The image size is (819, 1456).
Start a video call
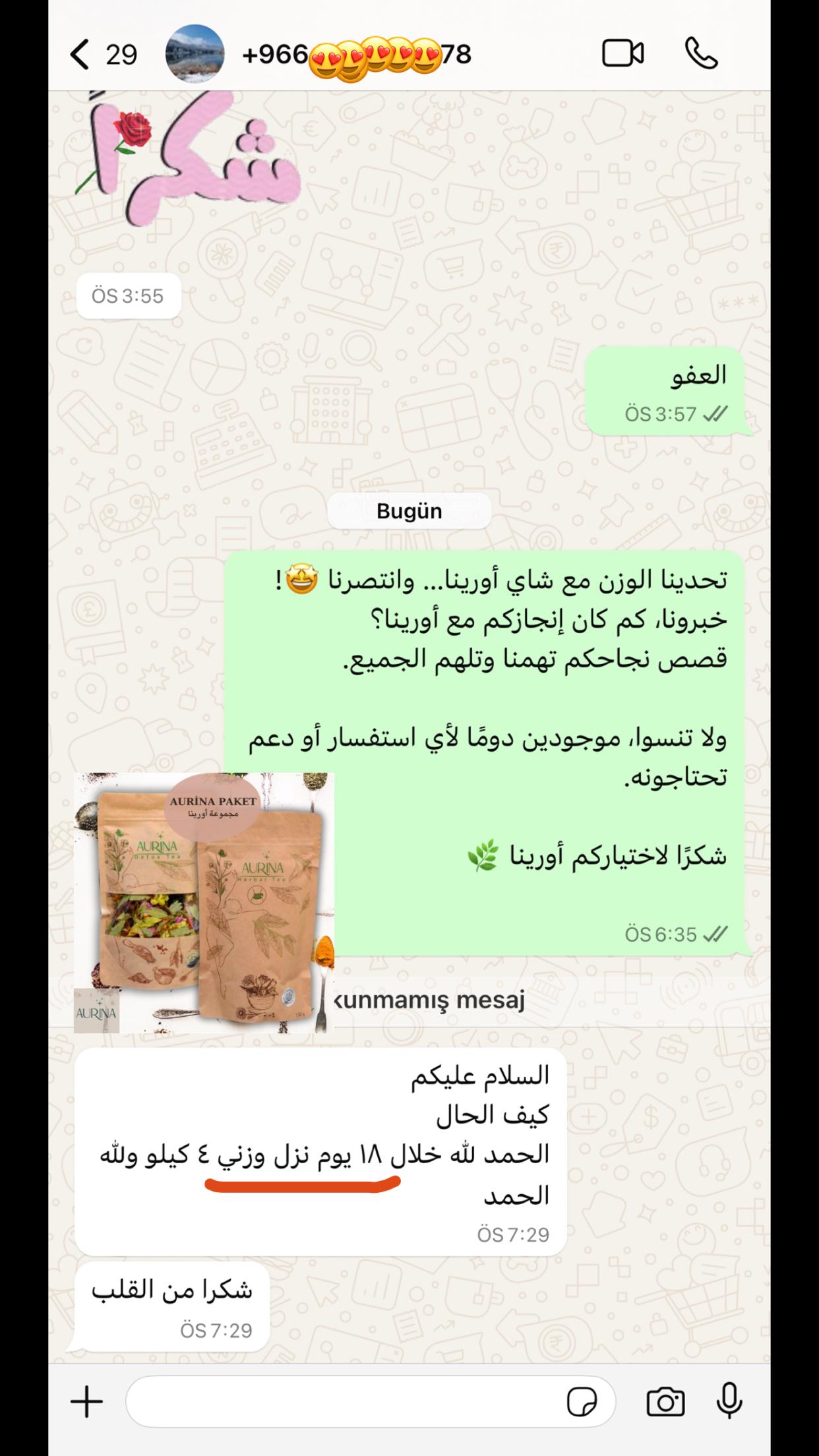click(x=622, y=54)
